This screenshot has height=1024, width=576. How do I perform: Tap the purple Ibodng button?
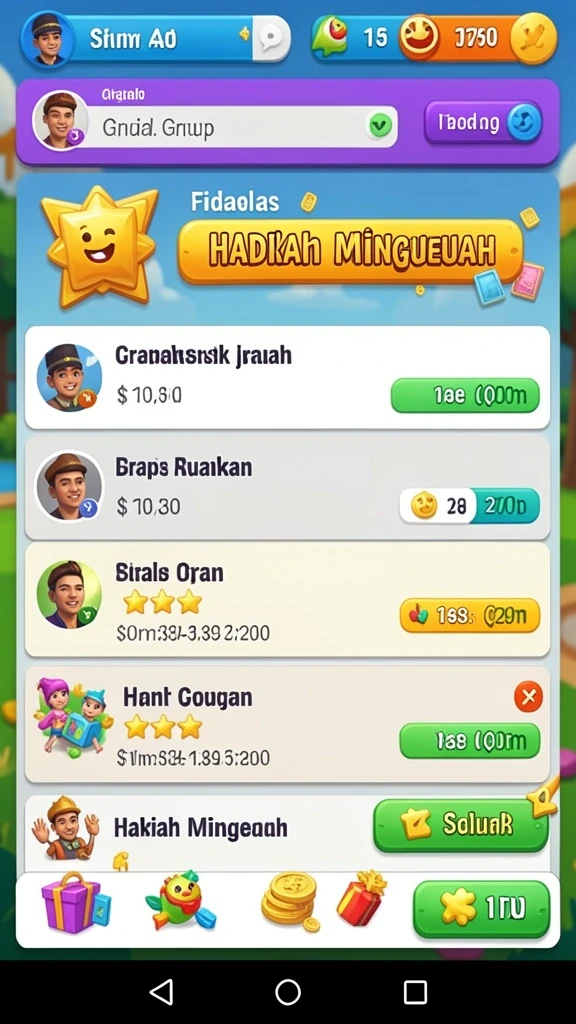tap(483, 122)
